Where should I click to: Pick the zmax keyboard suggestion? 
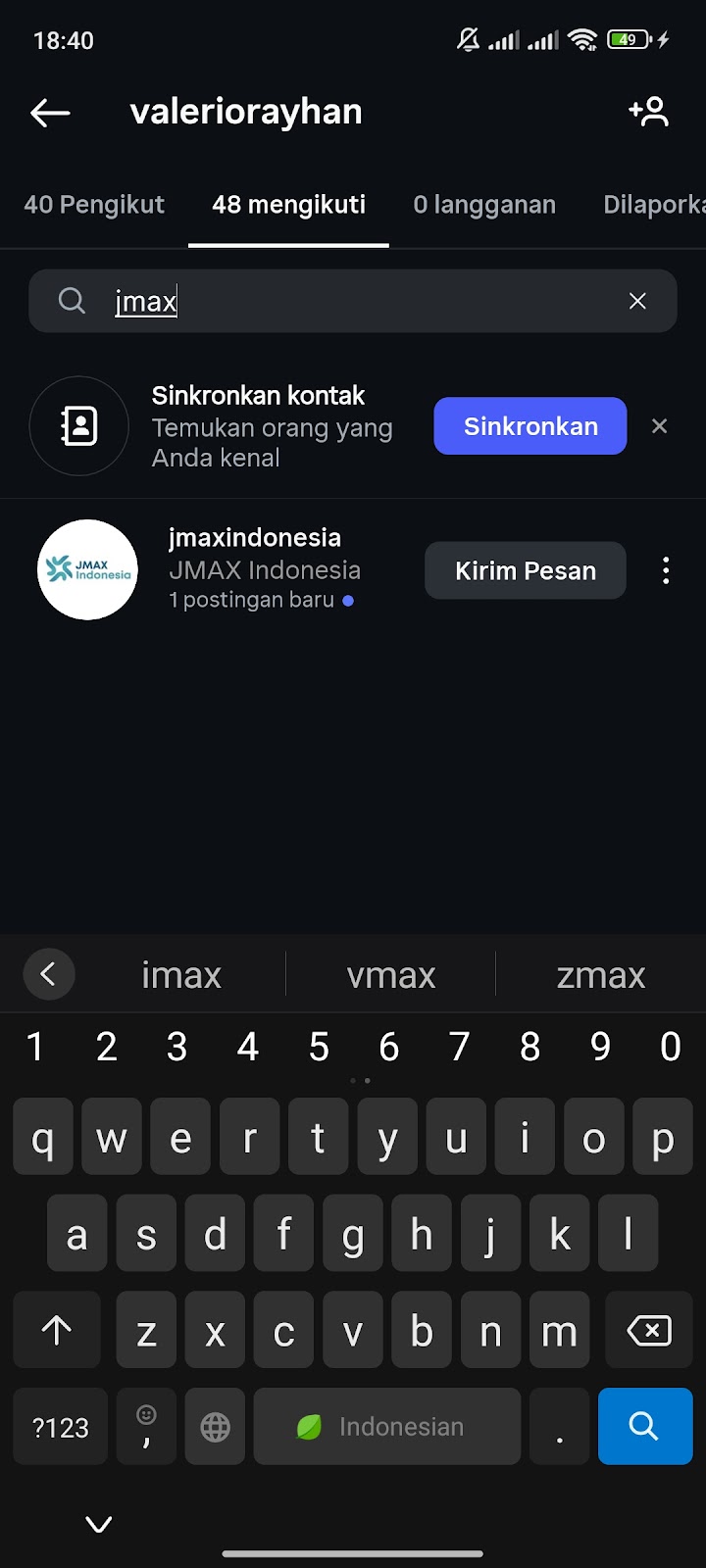tap(600, 975)
